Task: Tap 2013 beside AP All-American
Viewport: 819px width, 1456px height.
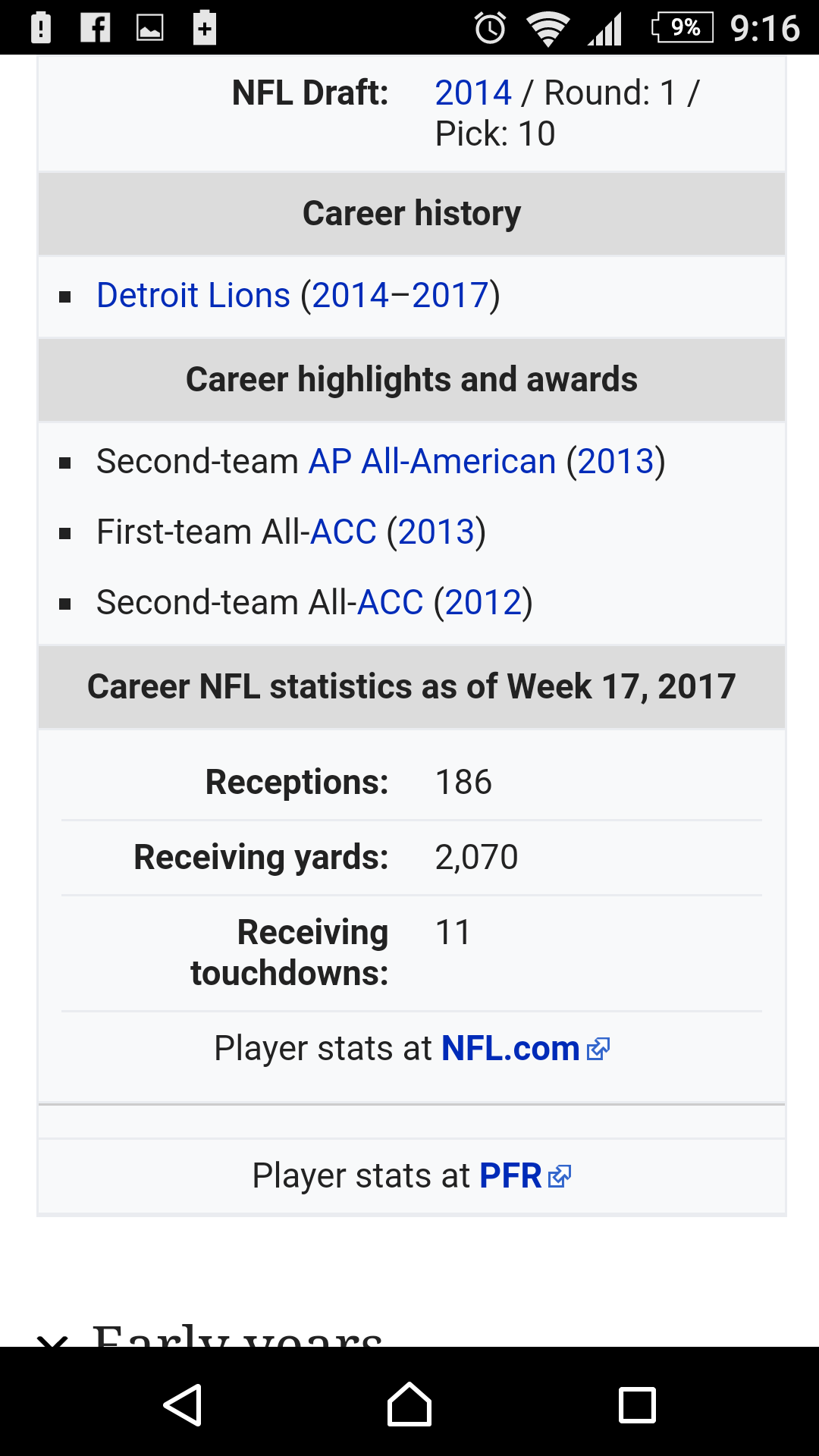Action: point(616,461)
